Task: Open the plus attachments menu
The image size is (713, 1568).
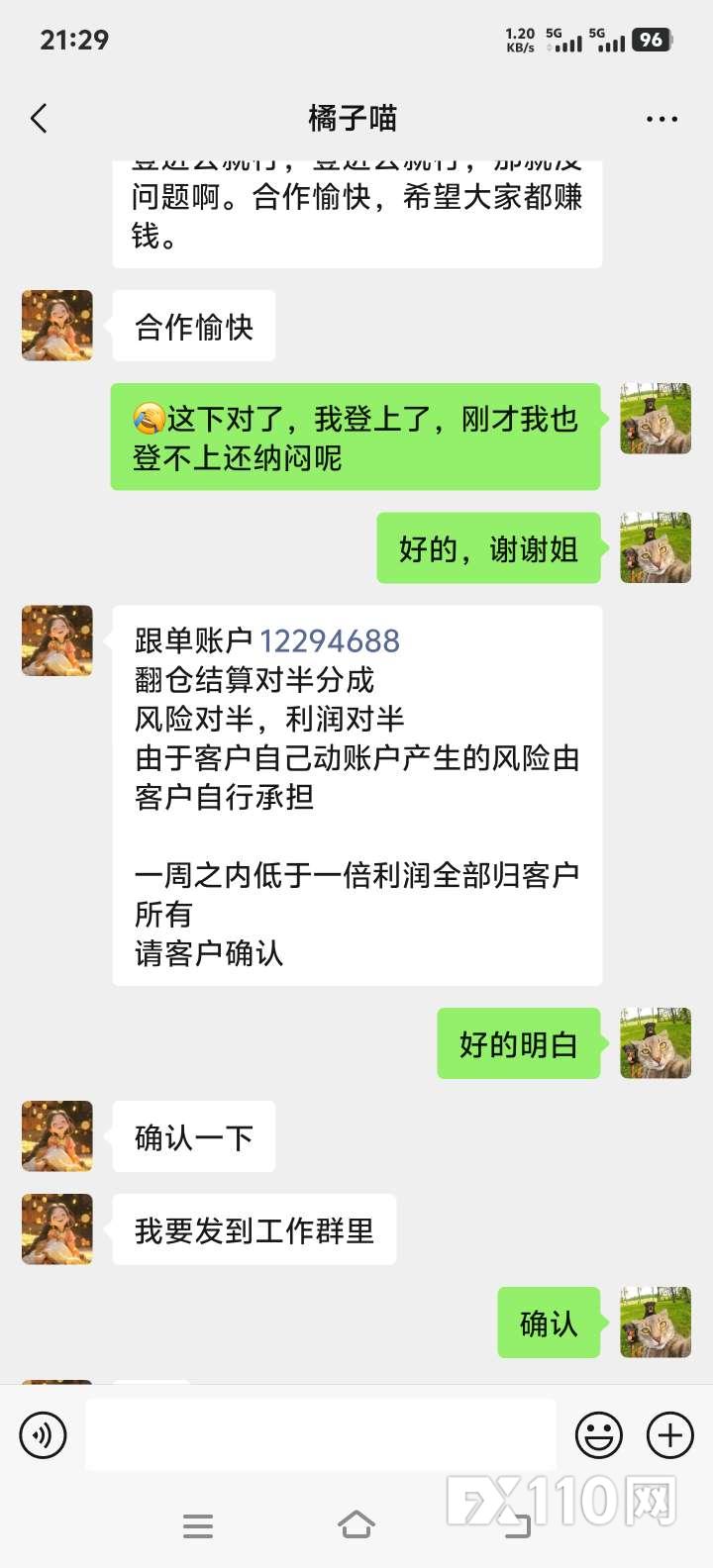Action: coord(670,1434)
